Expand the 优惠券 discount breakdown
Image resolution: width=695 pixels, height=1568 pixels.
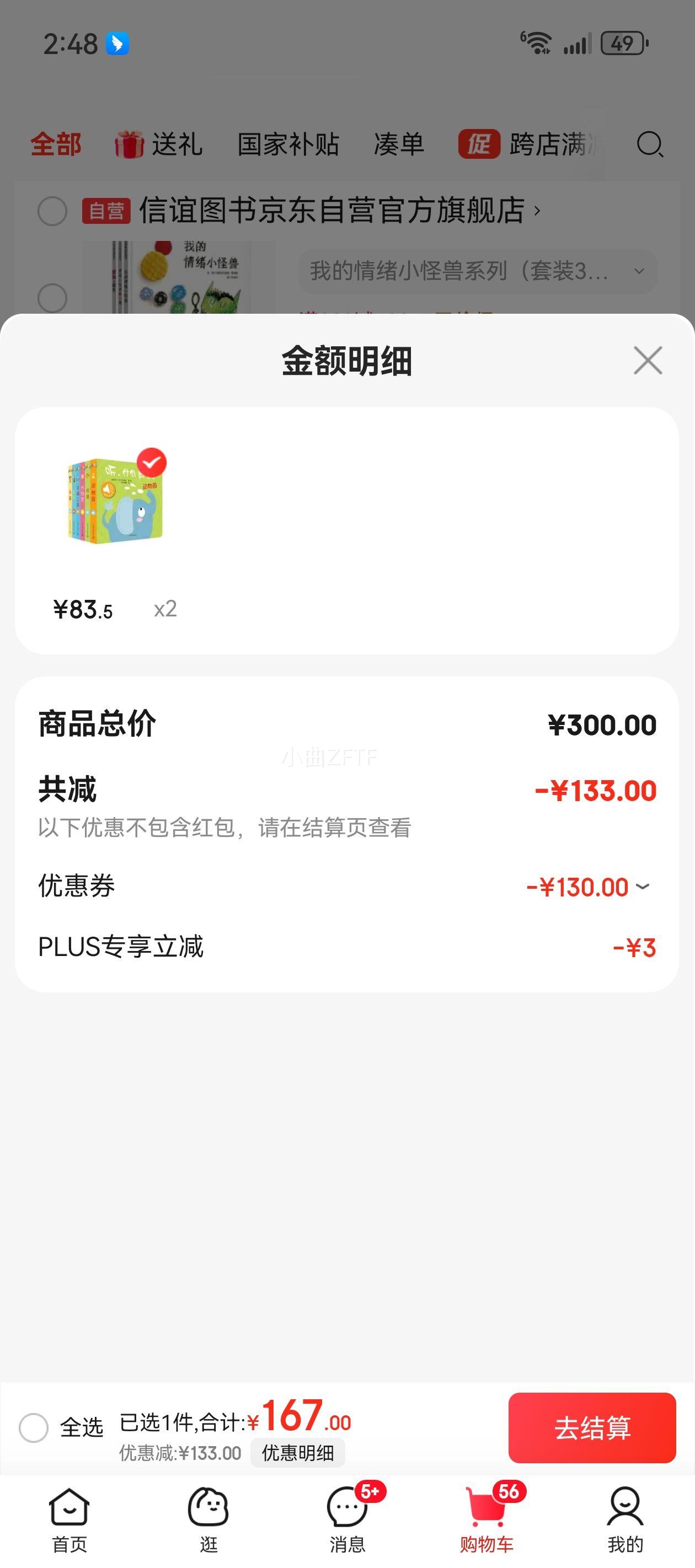pyautogui.click(x=643, y=887)
